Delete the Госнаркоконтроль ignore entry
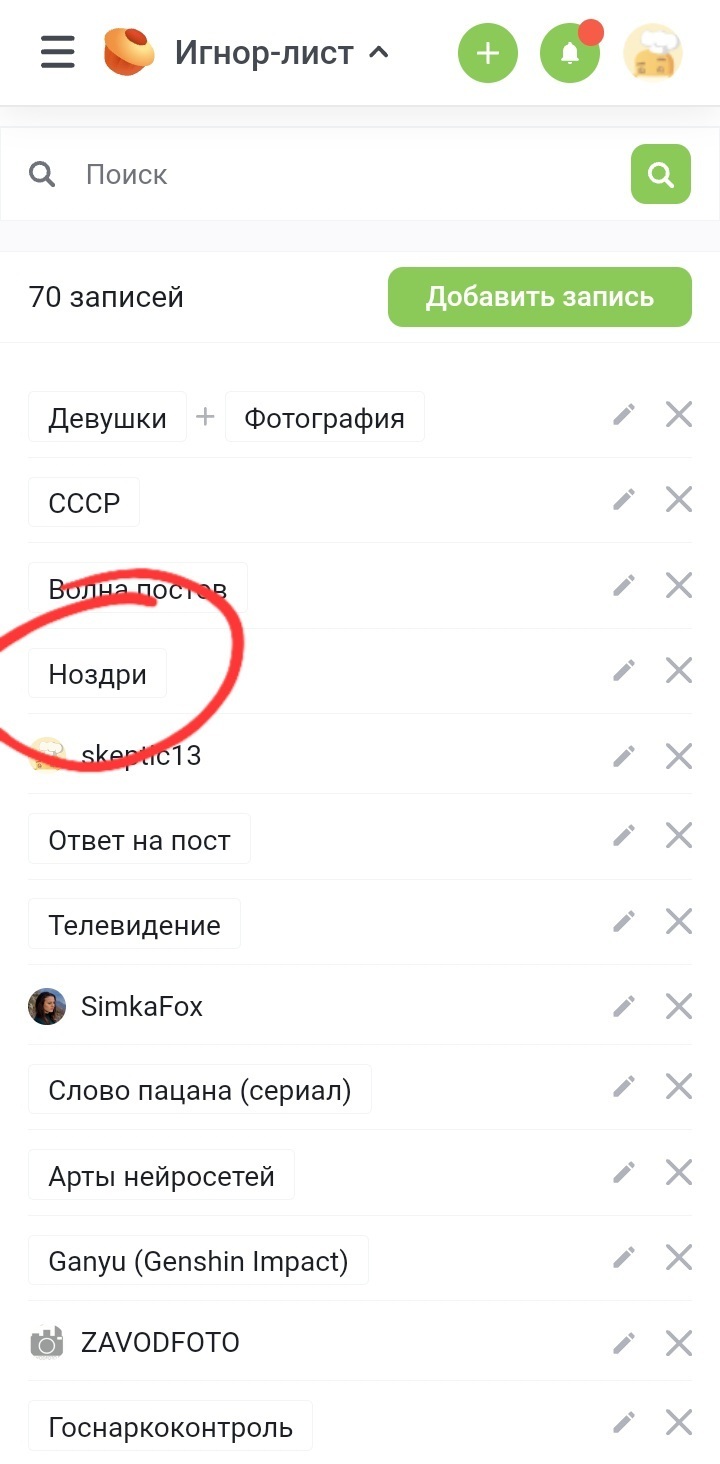Screen dimensions: 720x1464 click(x=679, y=1422)
